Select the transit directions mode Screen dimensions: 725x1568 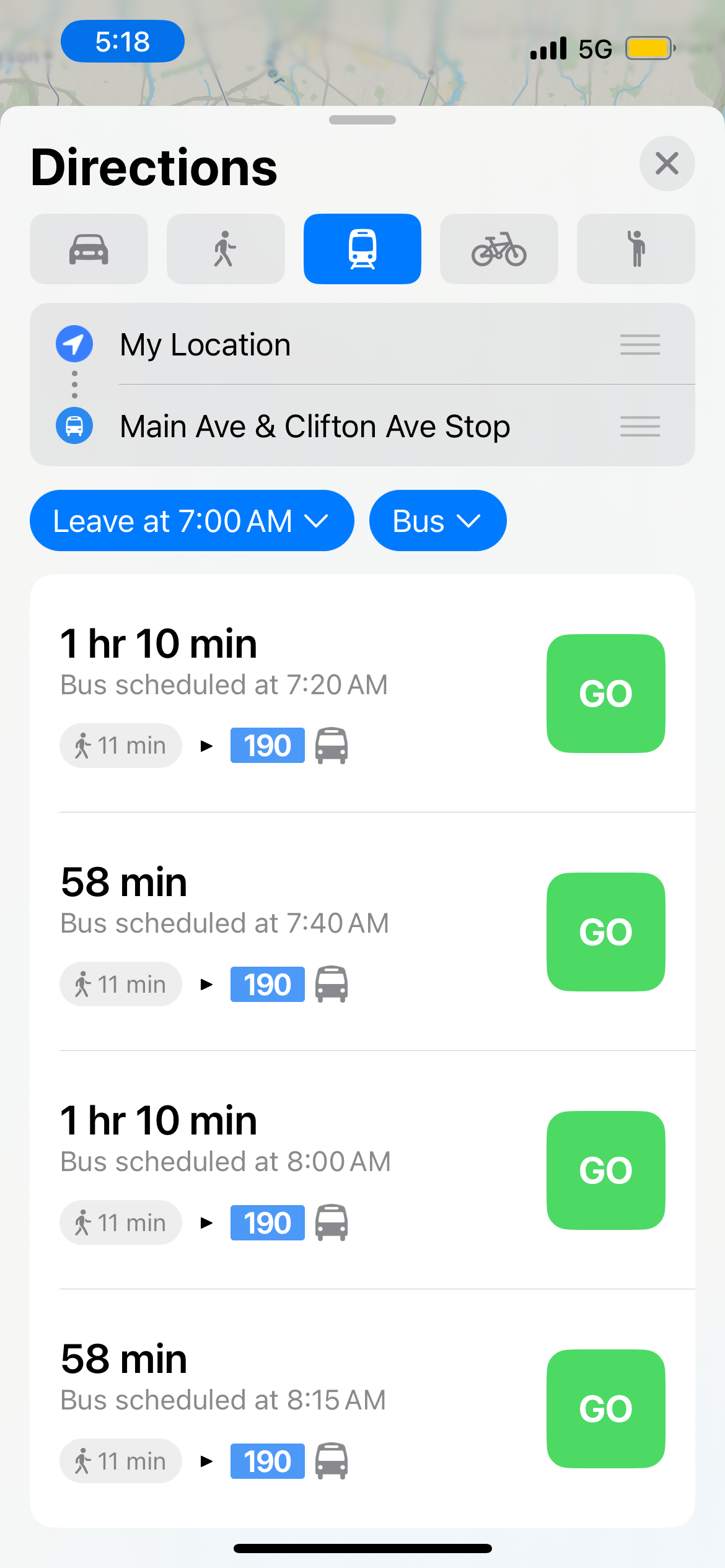pyautogui.click(x=362, y=248)
